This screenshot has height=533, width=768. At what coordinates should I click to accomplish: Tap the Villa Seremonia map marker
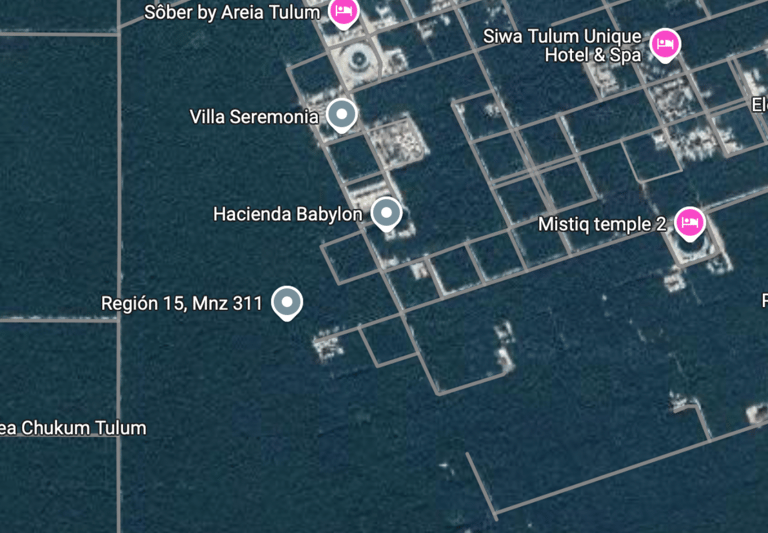coord(341,114)
